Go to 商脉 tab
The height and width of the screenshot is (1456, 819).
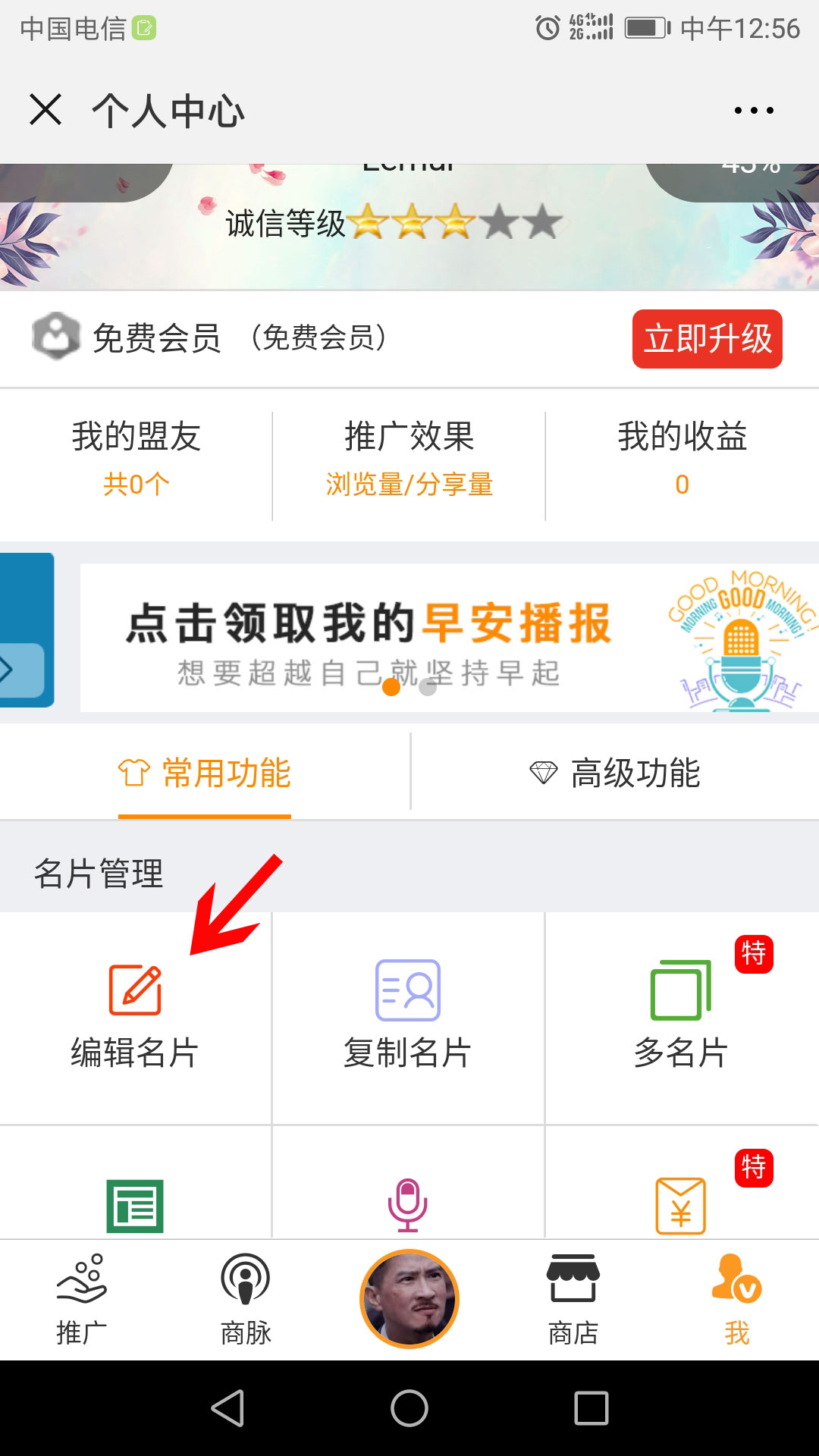[246, 1300]
